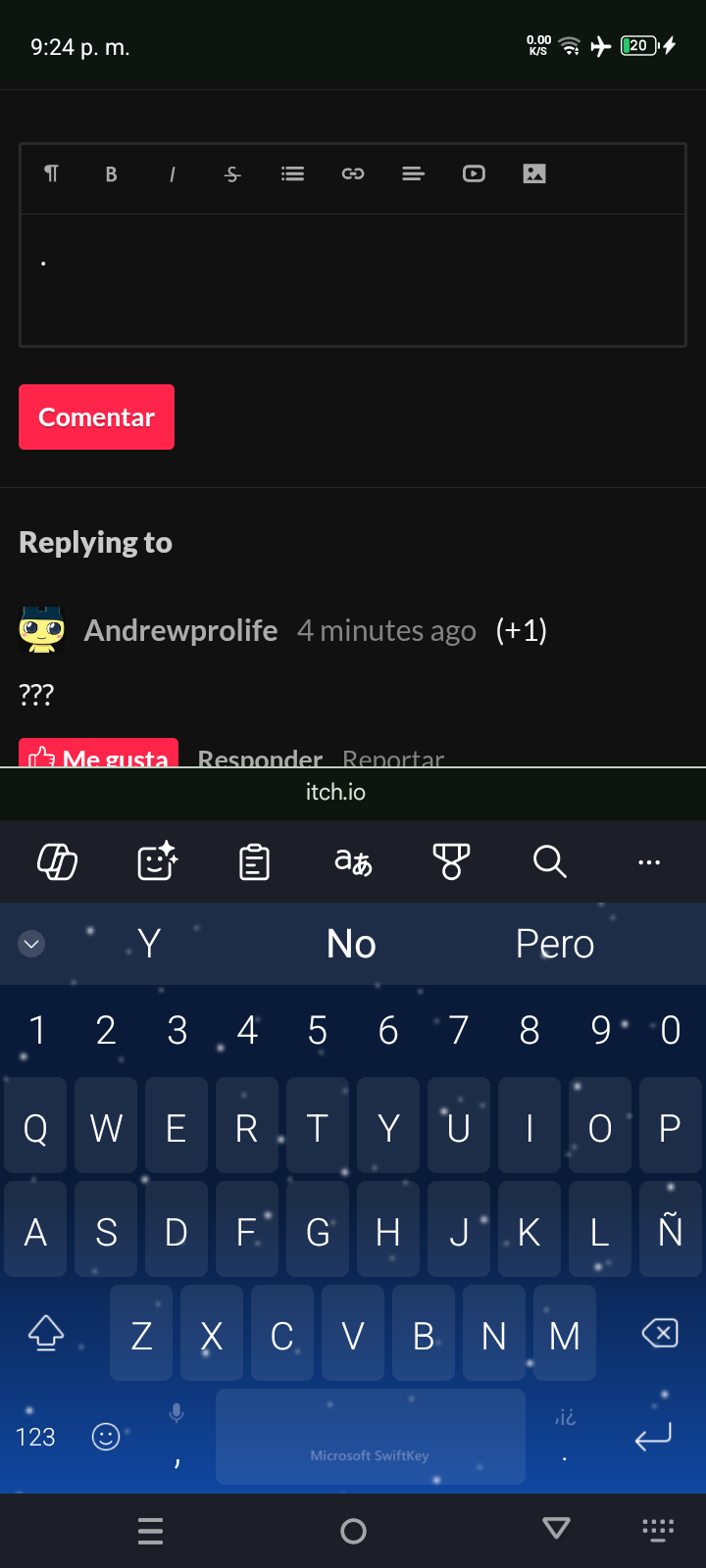The width and height of the screenshot is (706, 1568).
Task: Open the keyboard search tool
Action: pyautogui.click(x=549, y=862)
